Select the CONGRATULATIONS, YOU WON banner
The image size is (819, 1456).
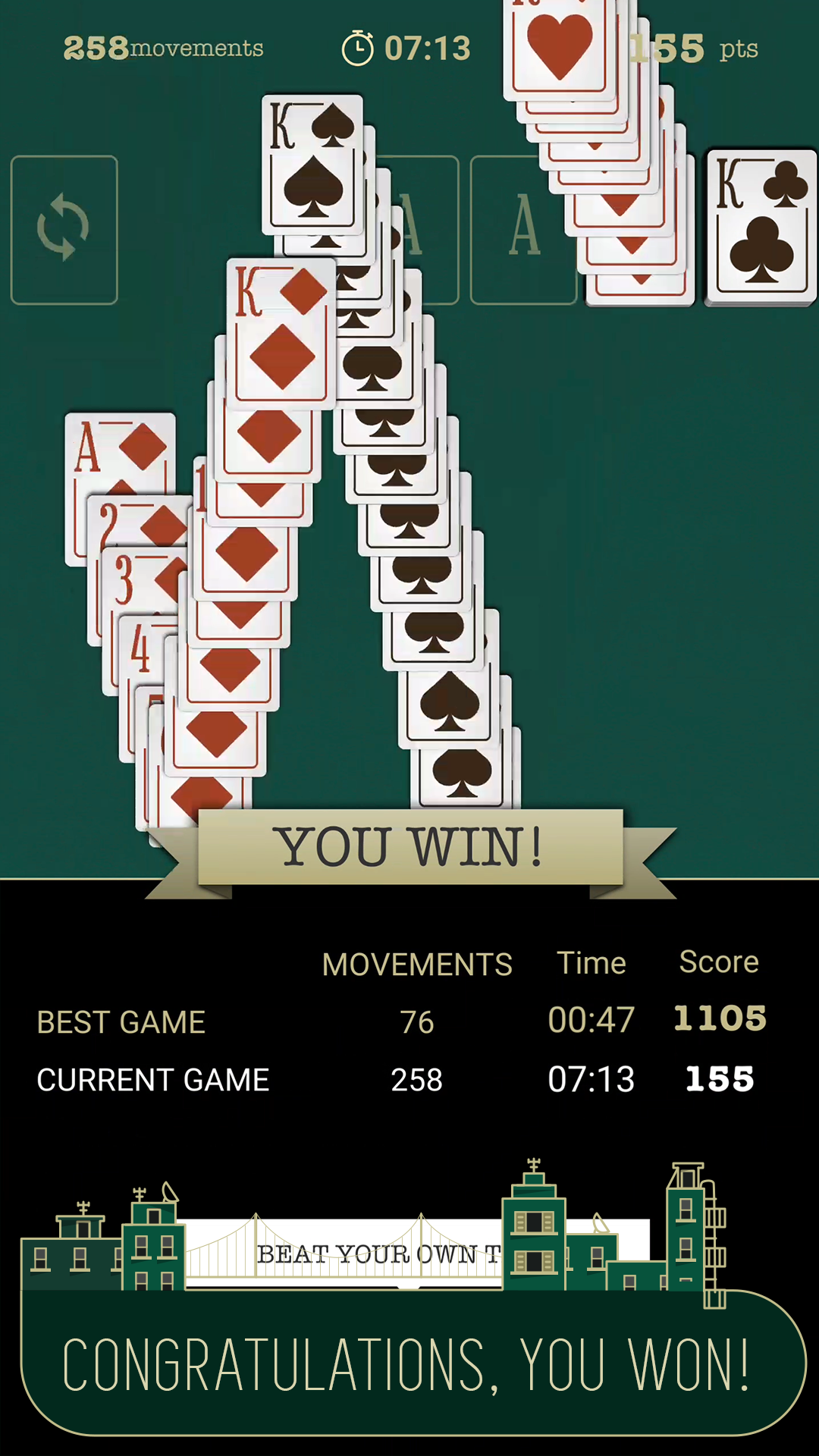(x=409, y=1361)
